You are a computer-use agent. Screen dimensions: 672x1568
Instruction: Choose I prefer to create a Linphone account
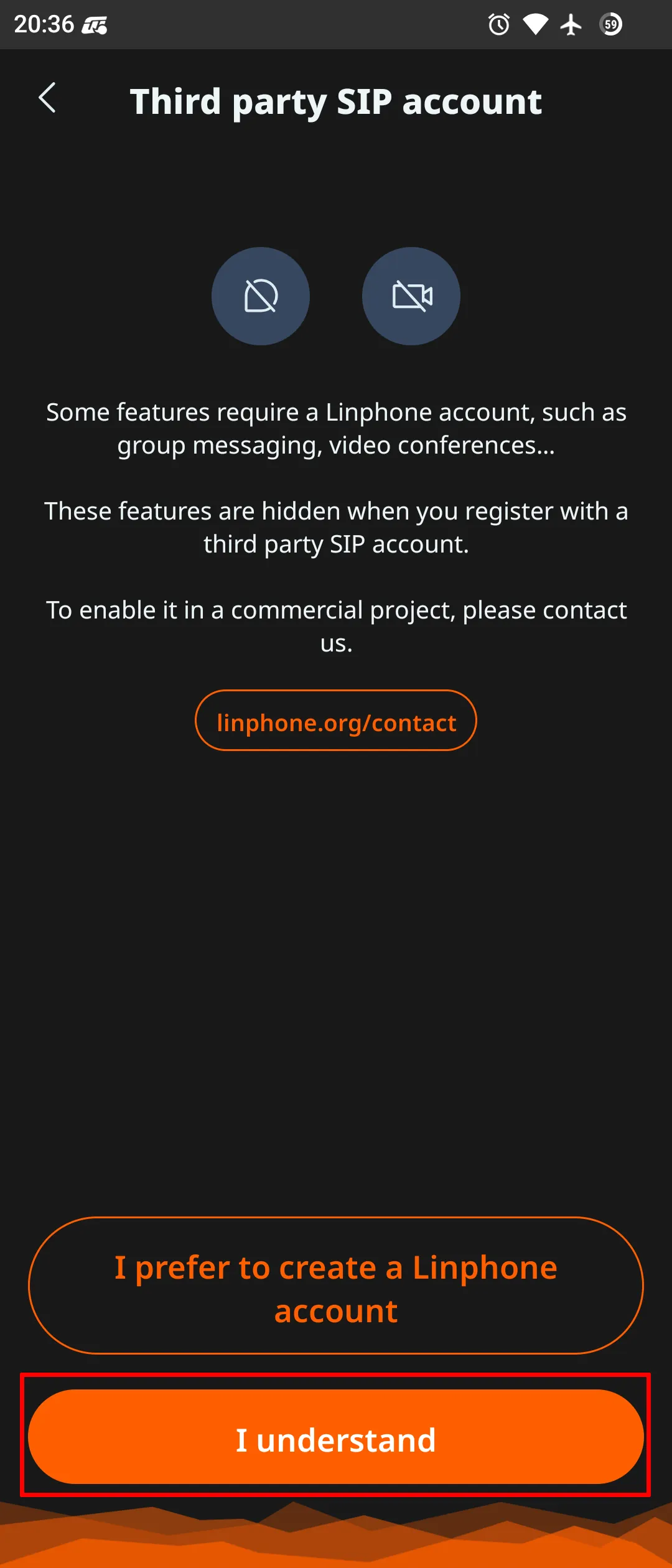coord(336,1286)
